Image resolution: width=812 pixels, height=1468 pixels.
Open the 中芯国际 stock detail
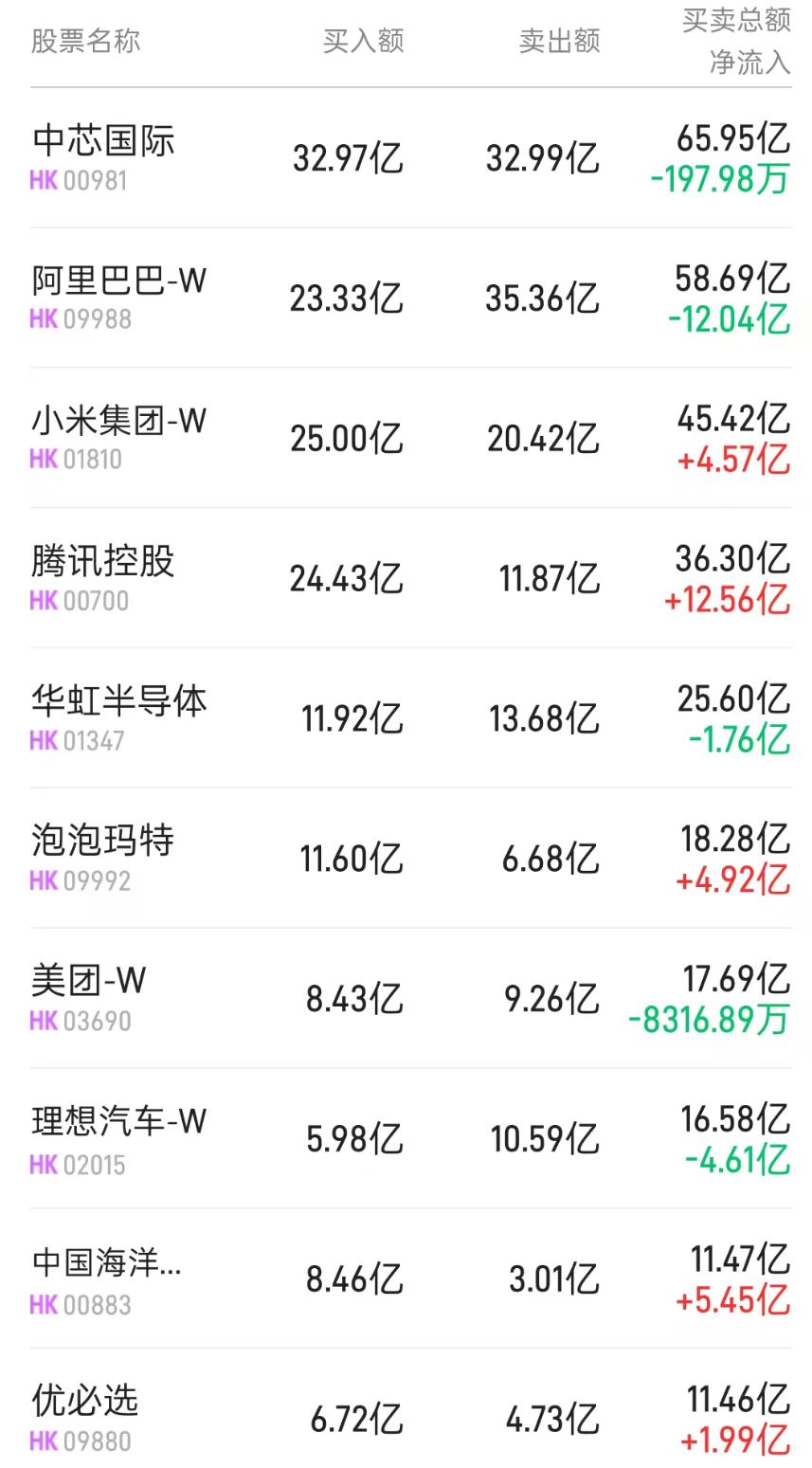[x=102, y=141]
